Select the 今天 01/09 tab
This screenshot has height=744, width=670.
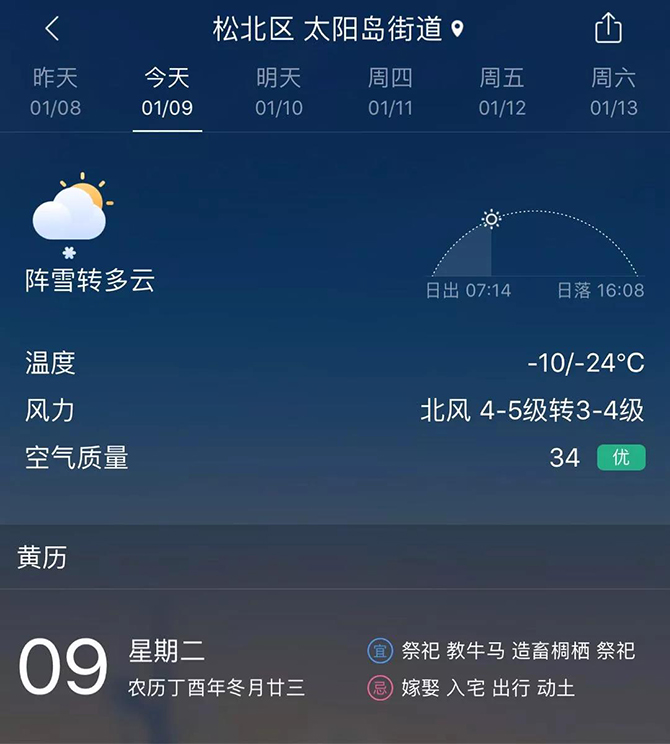click(167, 92)
